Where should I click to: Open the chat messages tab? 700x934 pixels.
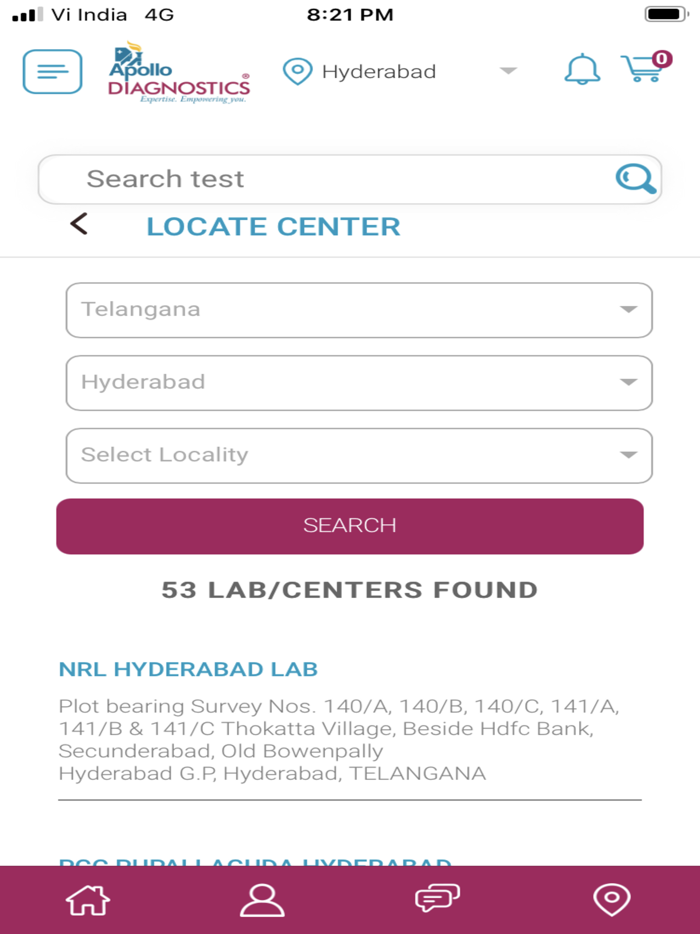point(437,898)
